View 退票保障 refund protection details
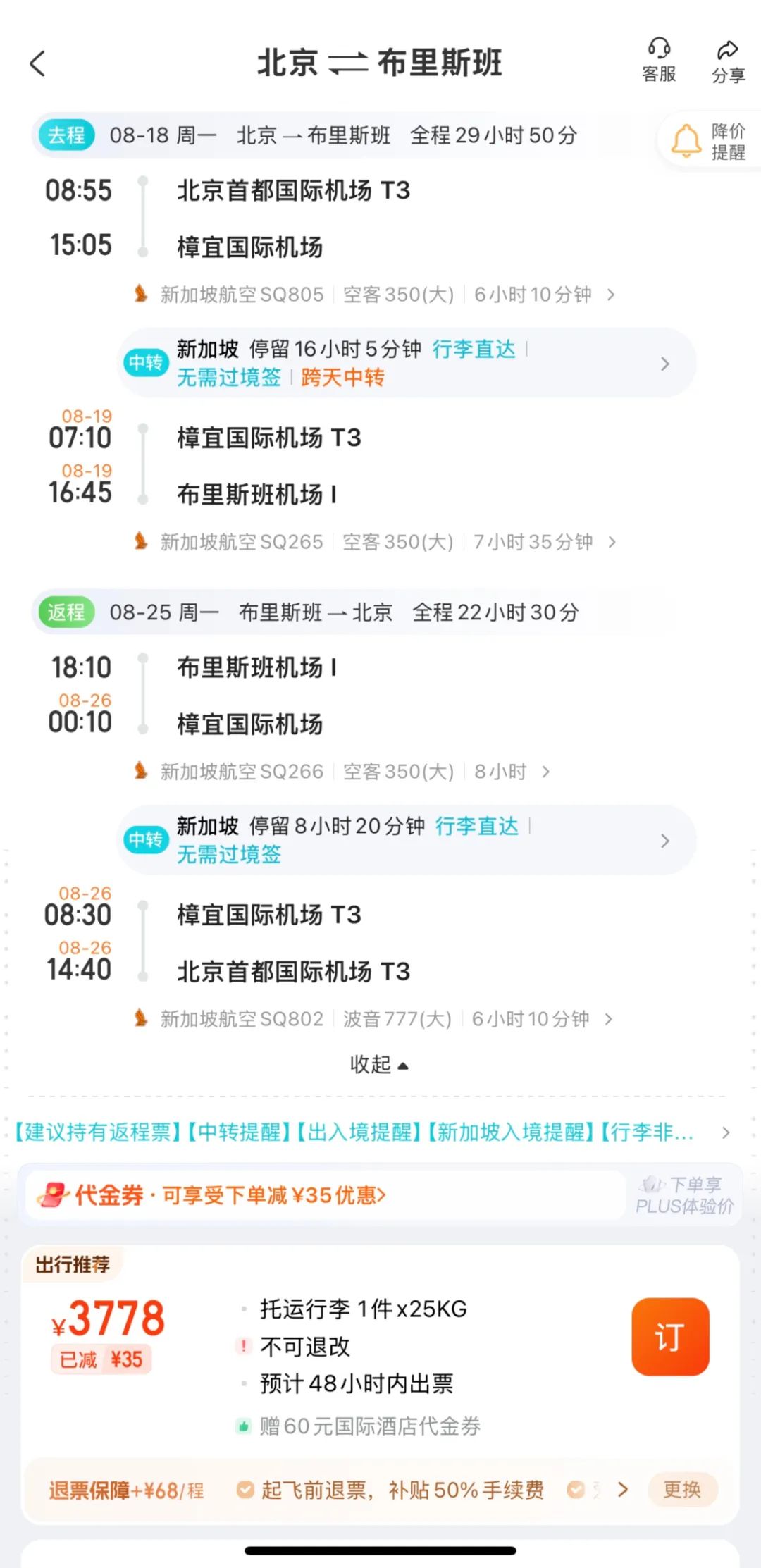The width and height of the screenshot is (761, 1568). coord(127,1490)
